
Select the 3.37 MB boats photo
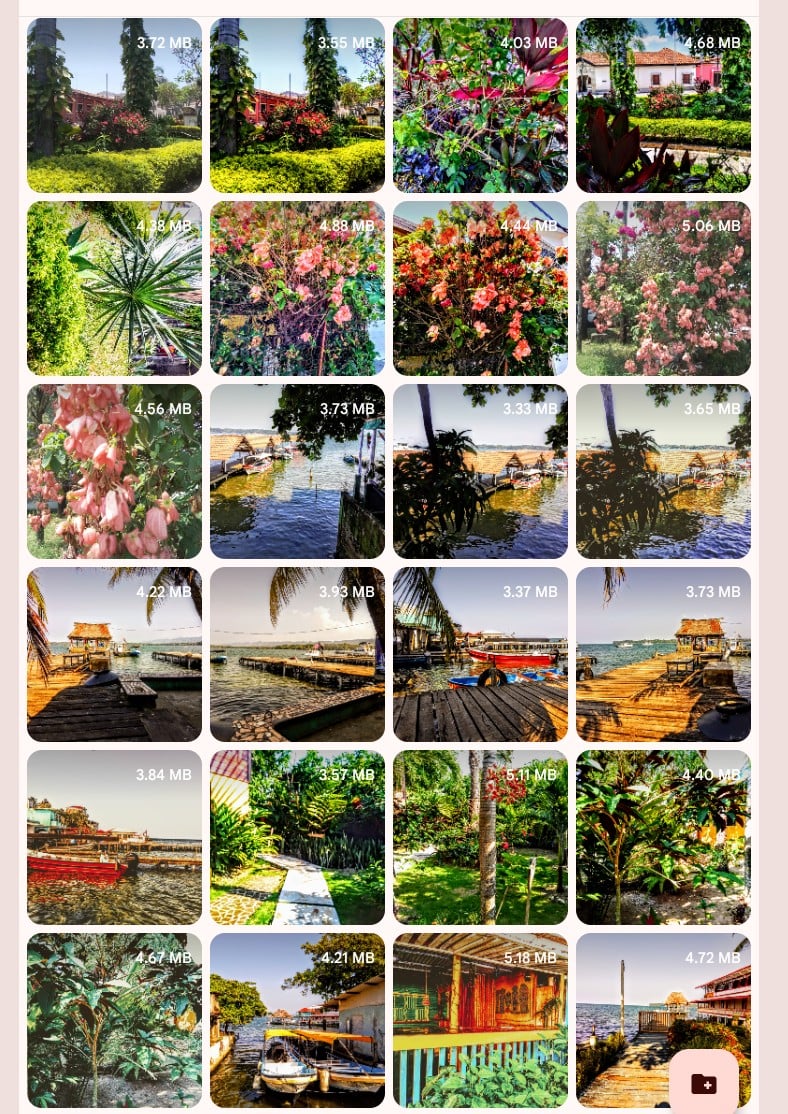tap(480, 654)
